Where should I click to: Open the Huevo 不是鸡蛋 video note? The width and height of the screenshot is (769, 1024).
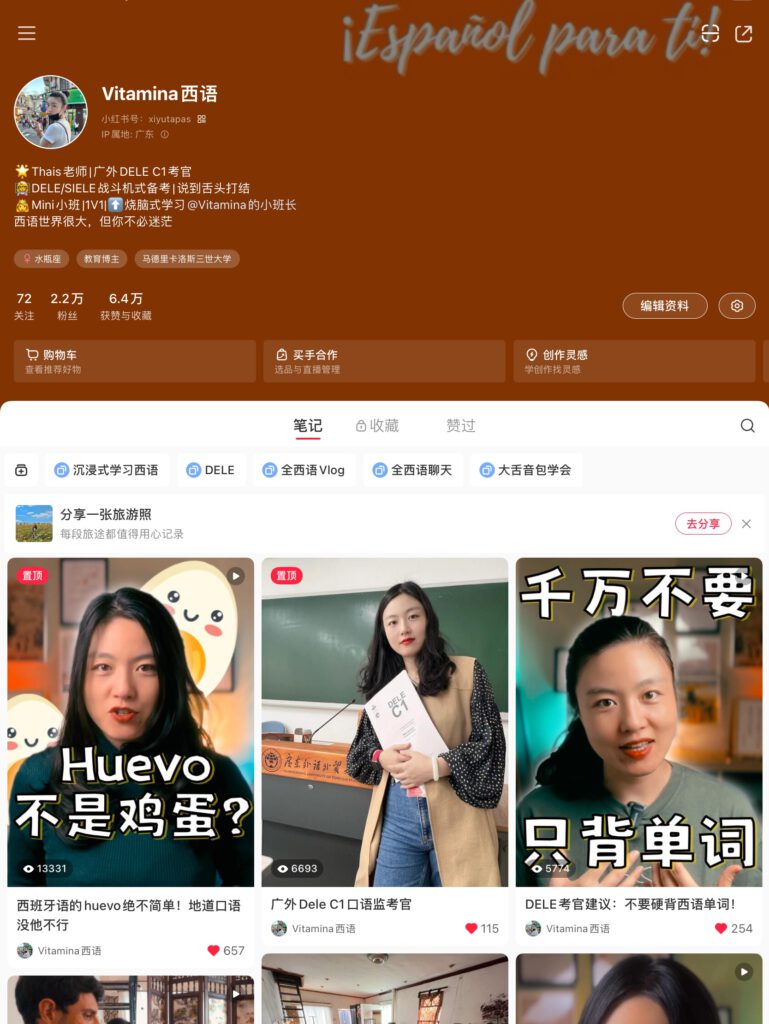tap(130, 722)
